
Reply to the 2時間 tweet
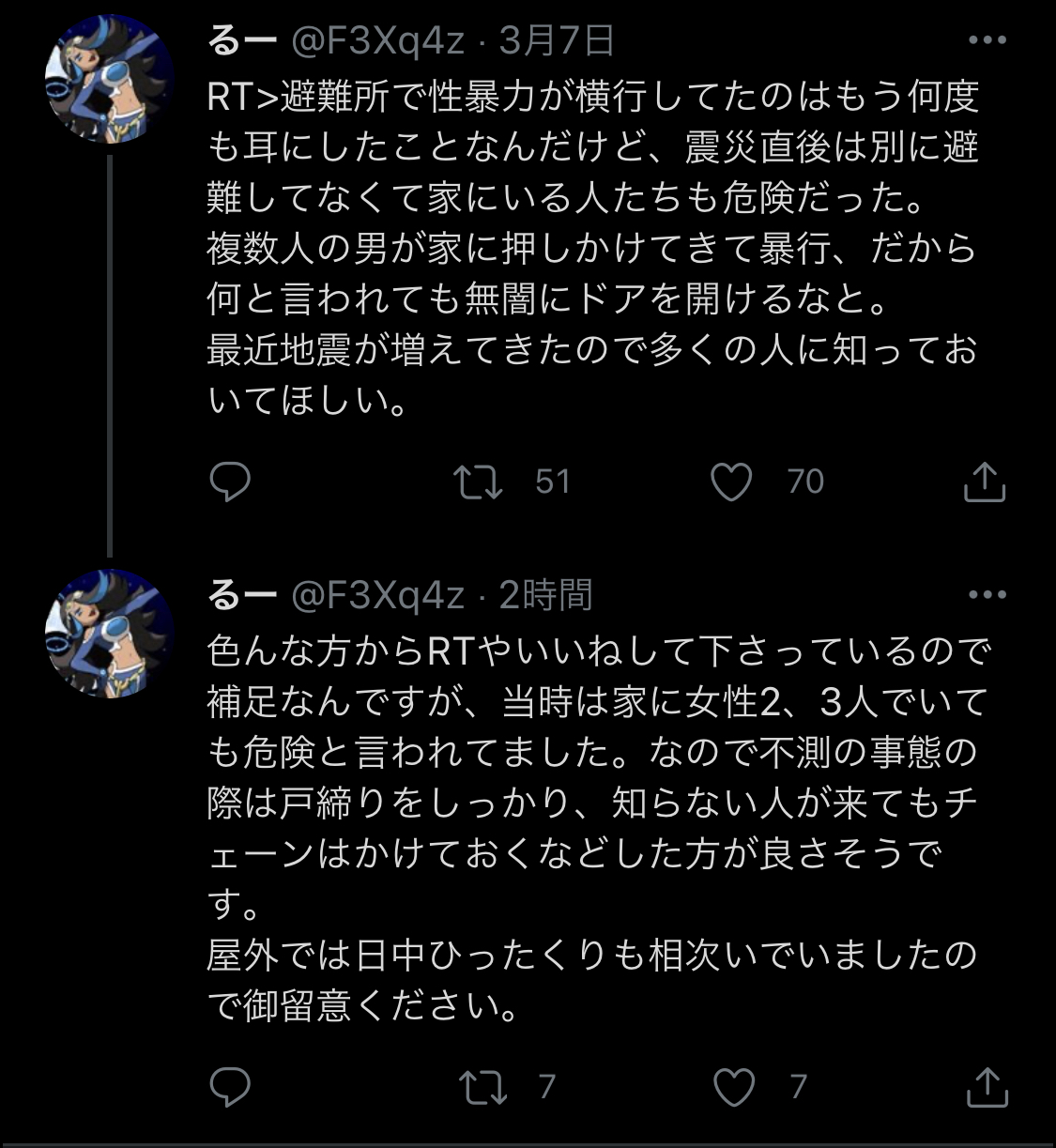(230, 1087)
